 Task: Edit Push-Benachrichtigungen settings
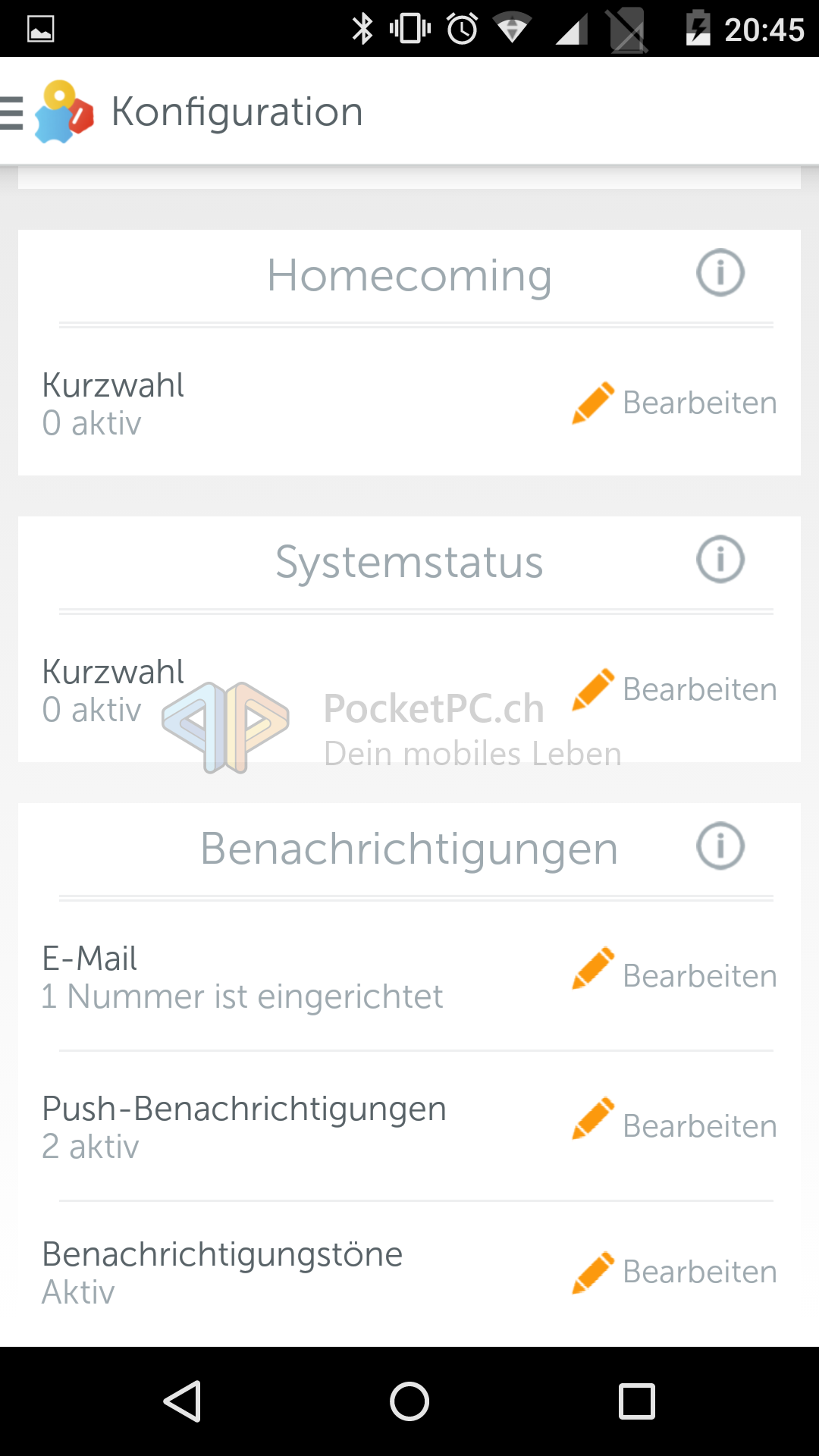(x=675, y=1126)
